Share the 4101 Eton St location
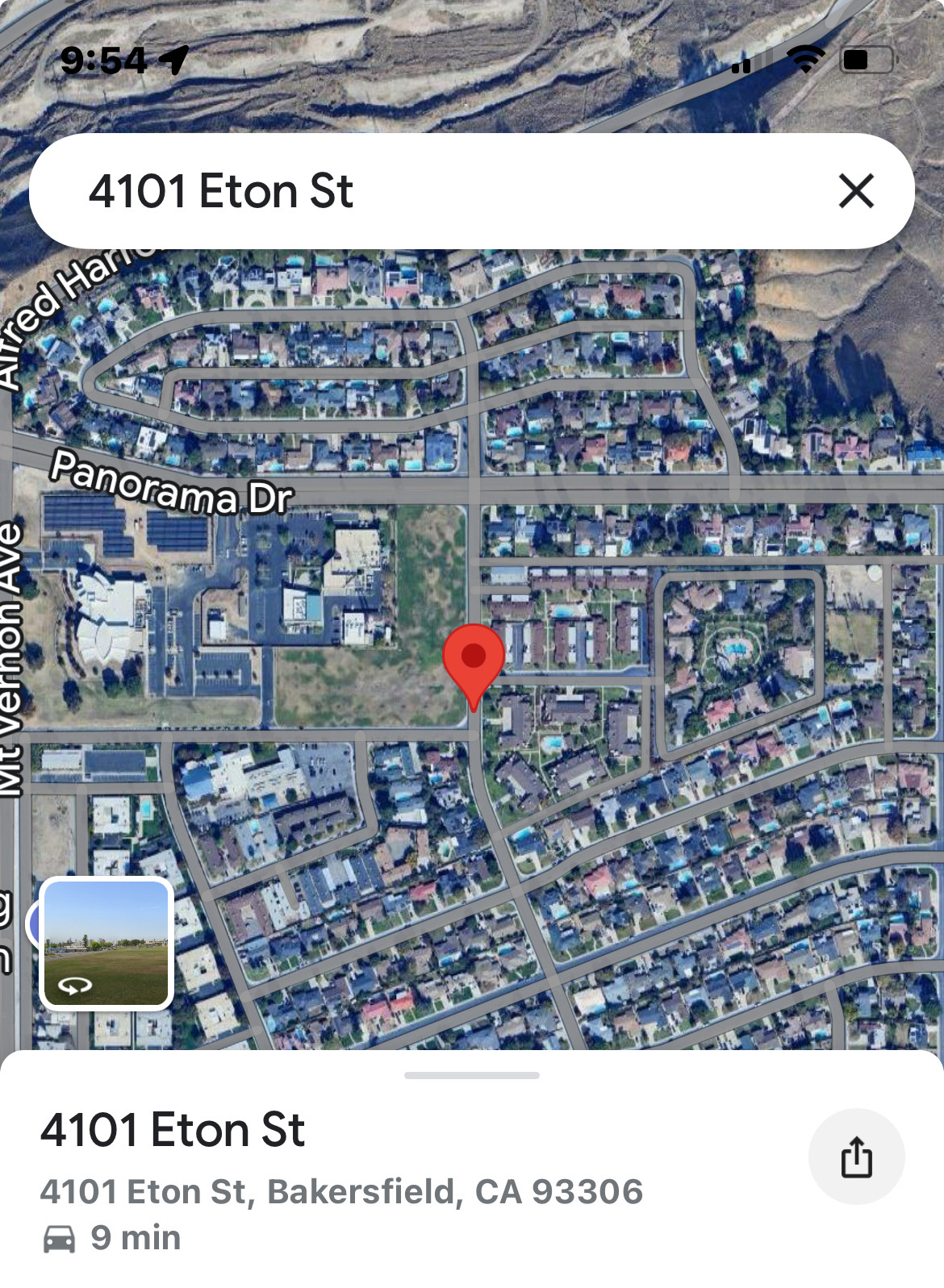The image size is (944, 1288). (856, 1157)
